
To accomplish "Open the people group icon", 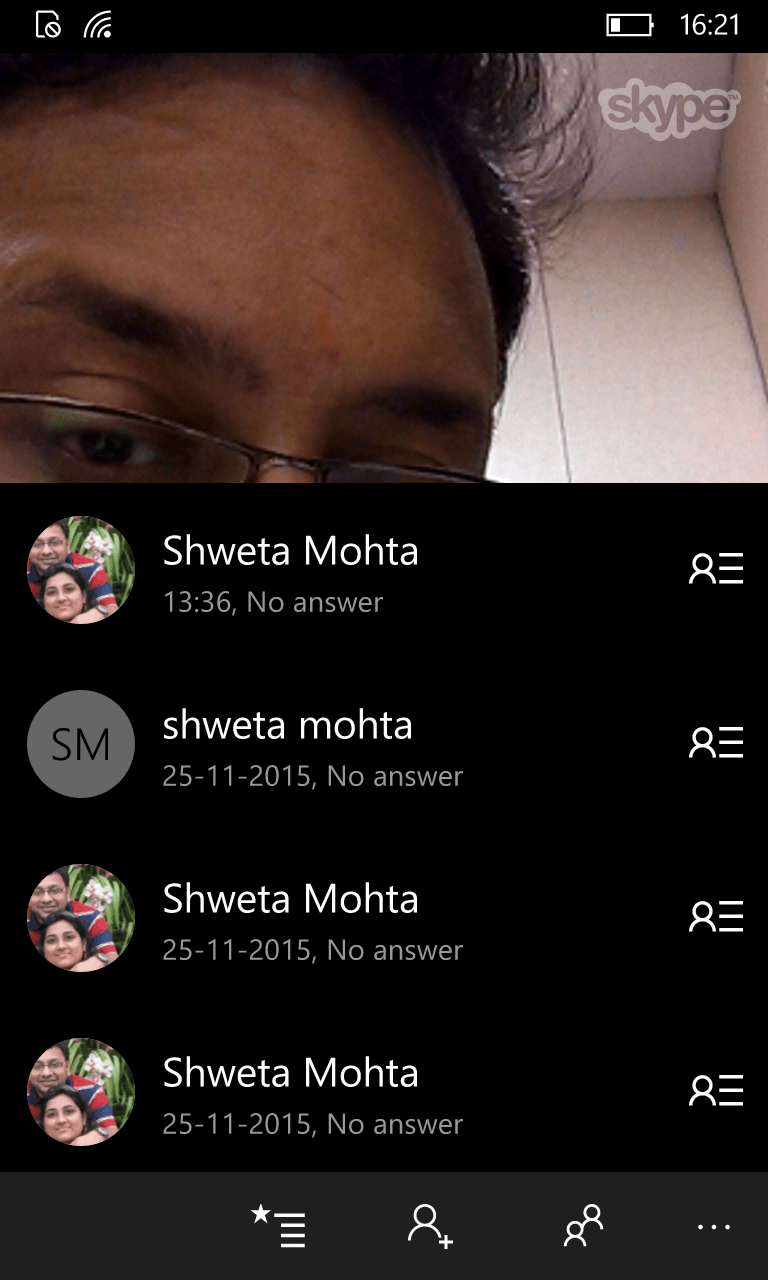I will [583, 1226].
